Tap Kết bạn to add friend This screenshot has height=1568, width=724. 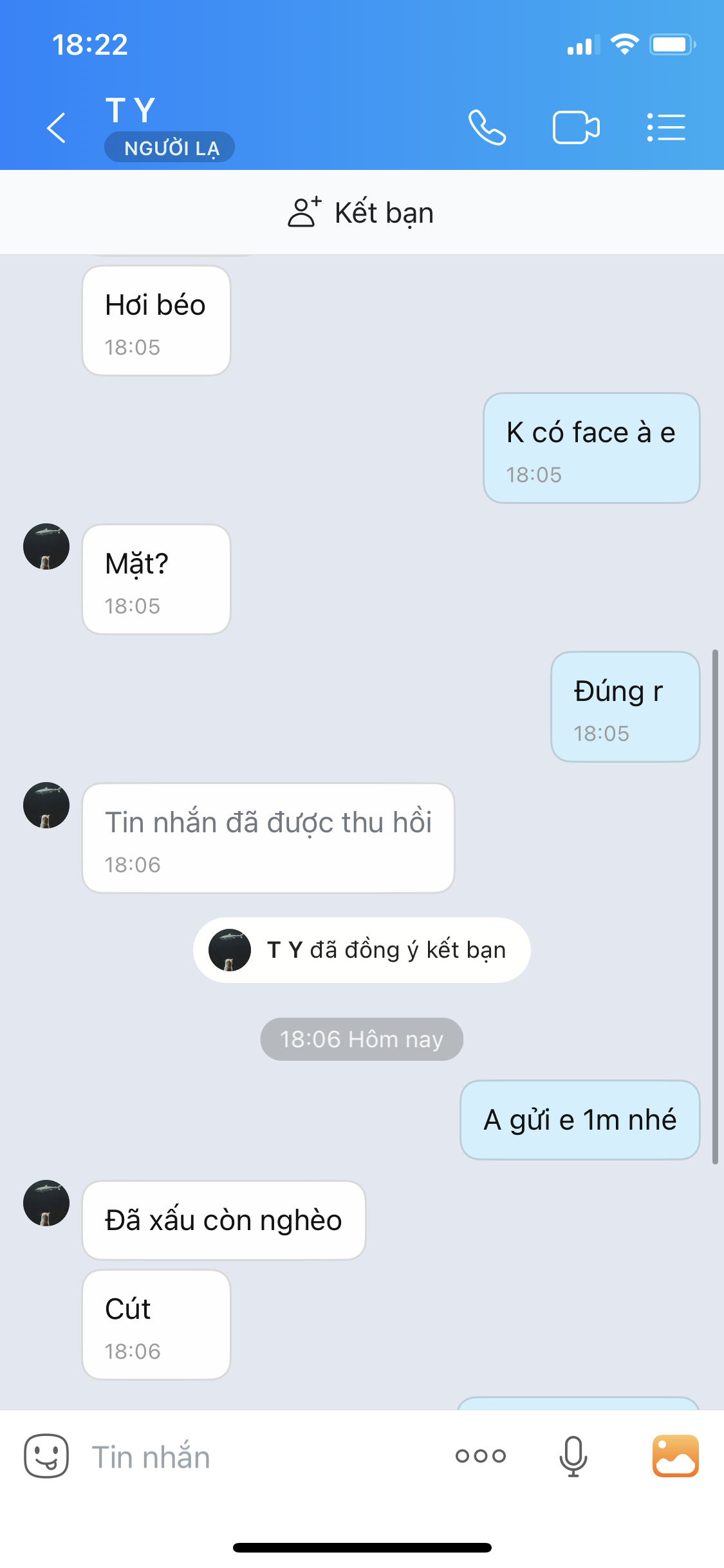point(361,212)
